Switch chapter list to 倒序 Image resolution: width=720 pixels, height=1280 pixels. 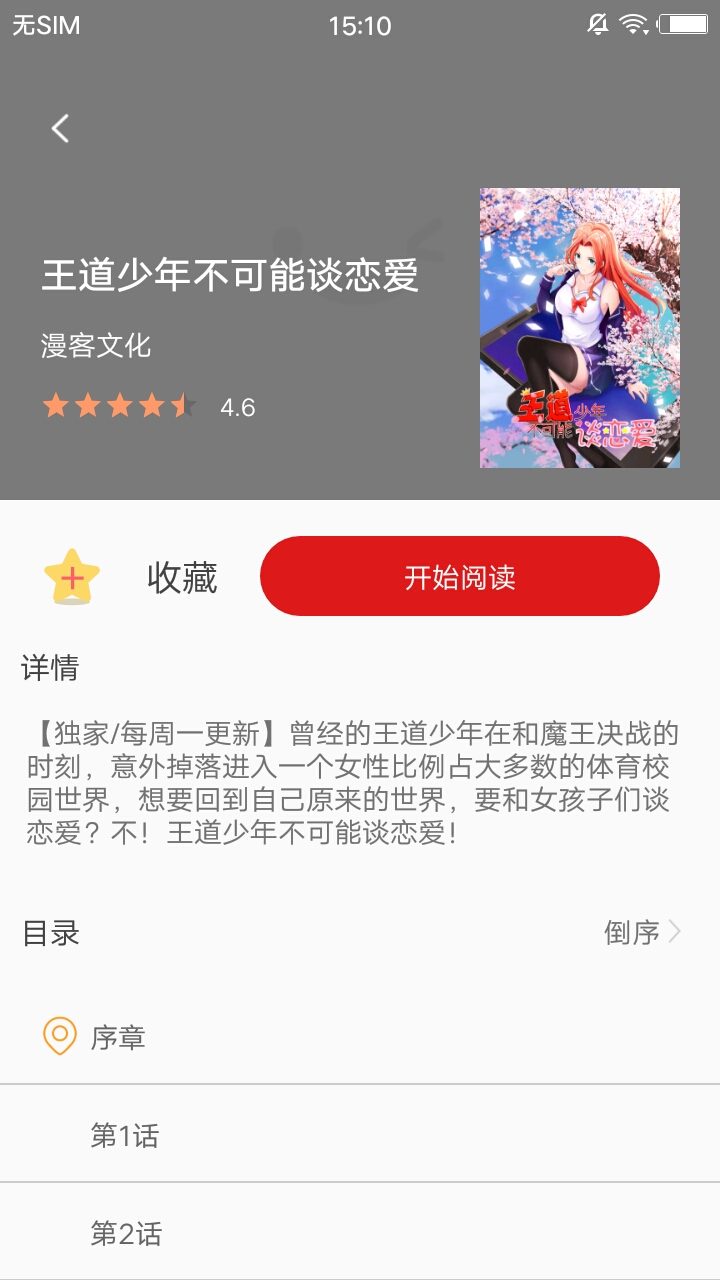(642, 933)
